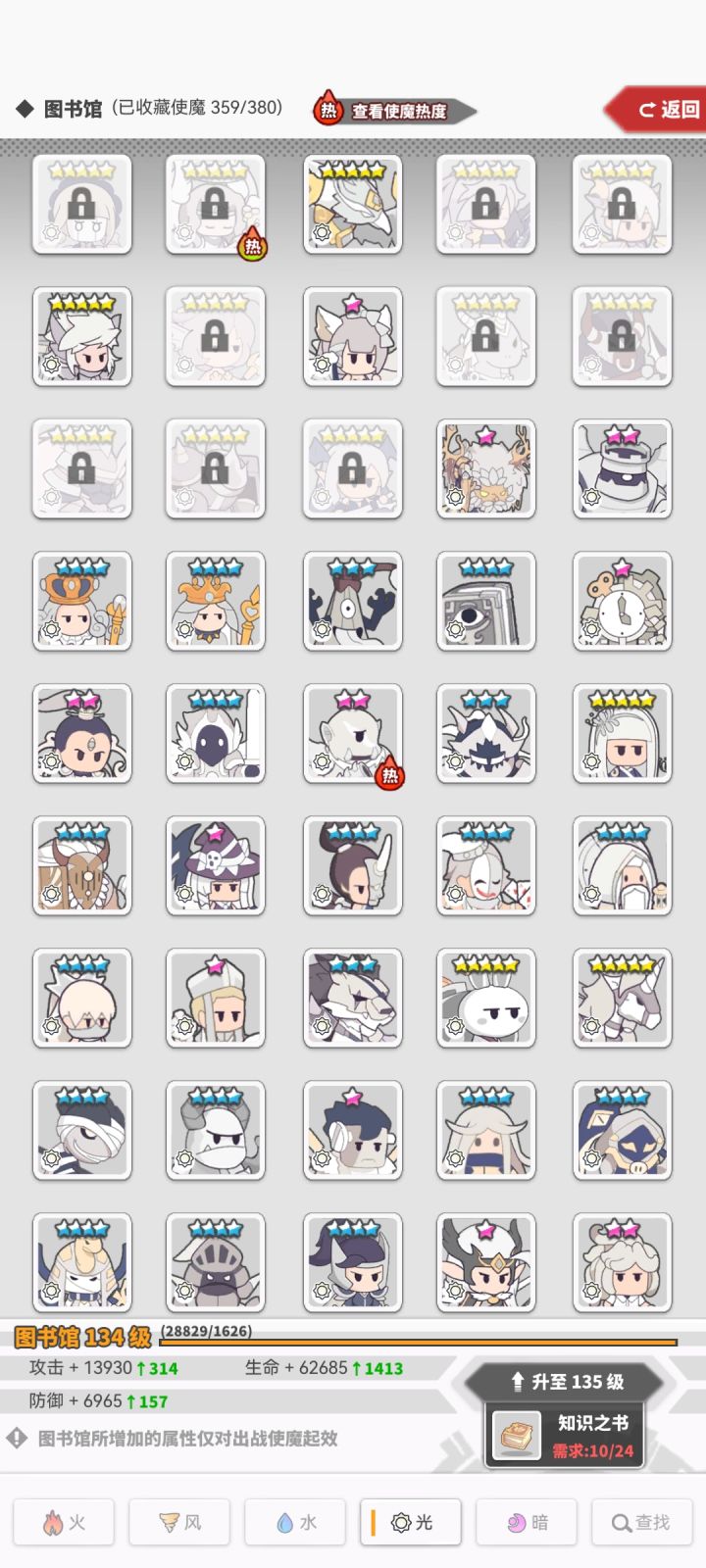Select the antlered dragon familiar thumbnail

(485, 468)
